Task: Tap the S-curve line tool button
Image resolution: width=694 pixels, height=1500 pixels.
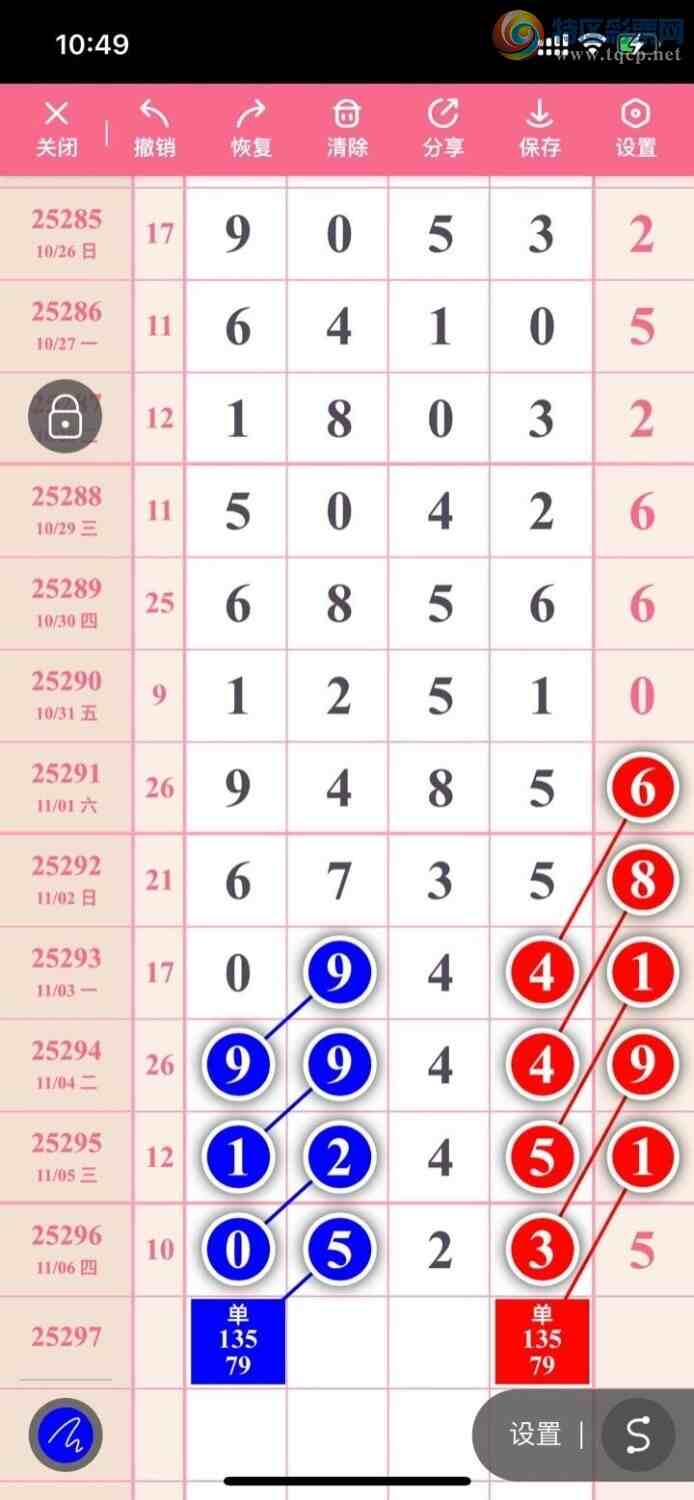Action: 637,1434
